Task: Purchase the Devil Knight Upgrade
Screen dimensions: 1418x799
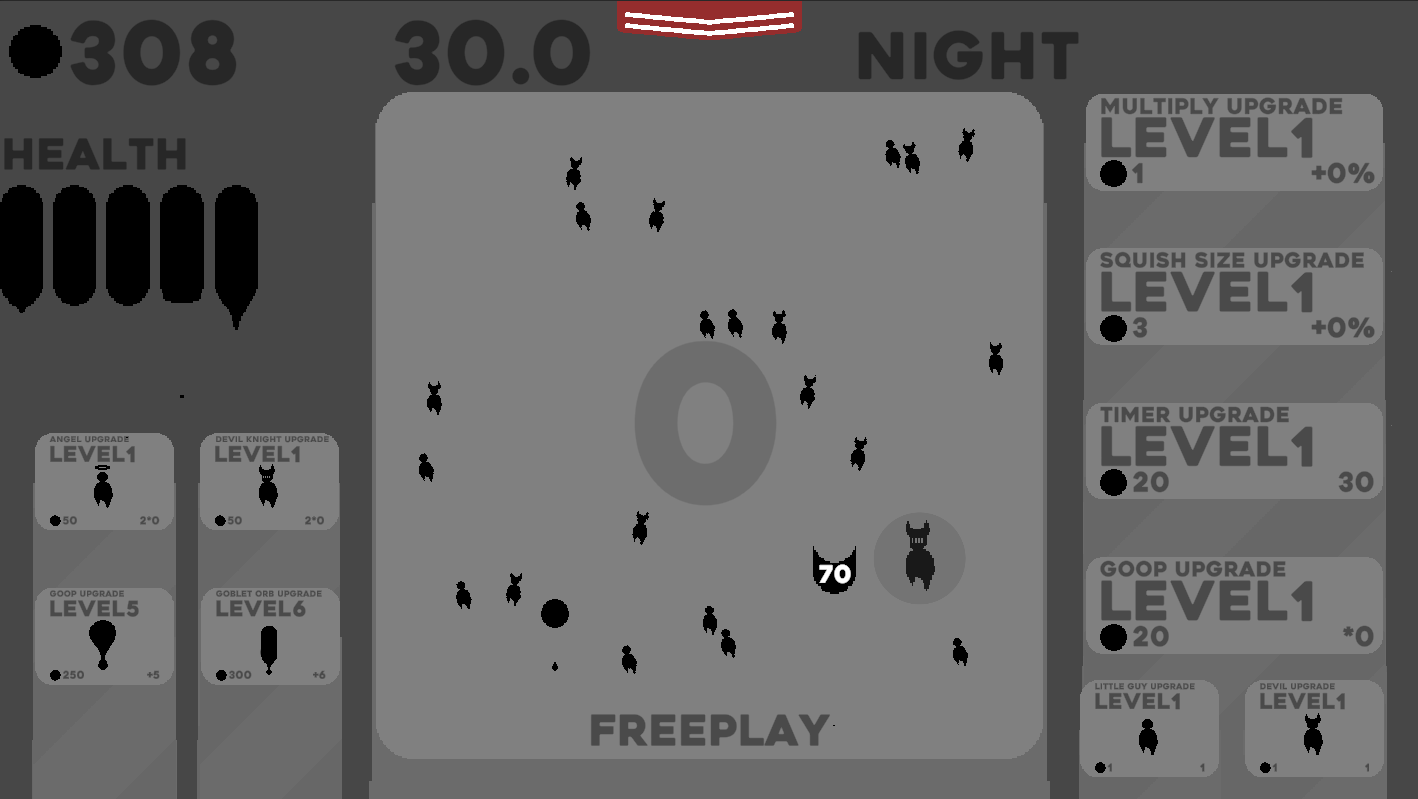Action: click(x=268, y=481)
